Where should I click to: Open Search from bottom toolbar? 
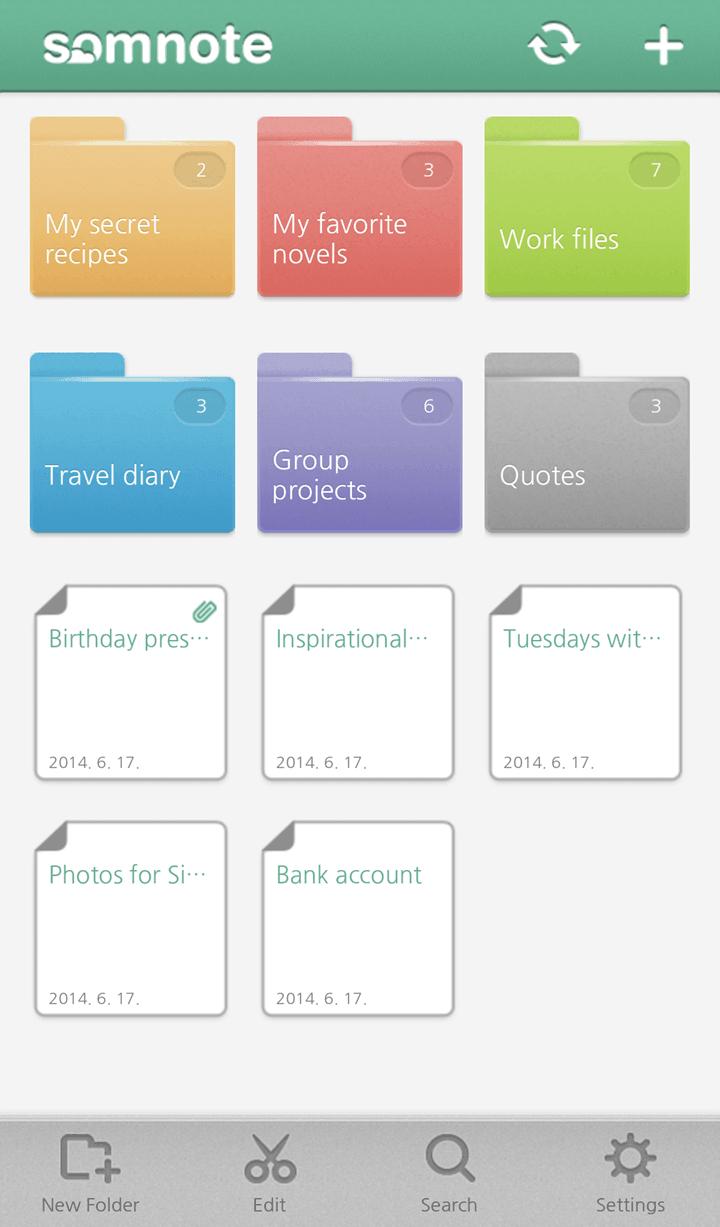pyautogui.click(x=449, y=1172)
